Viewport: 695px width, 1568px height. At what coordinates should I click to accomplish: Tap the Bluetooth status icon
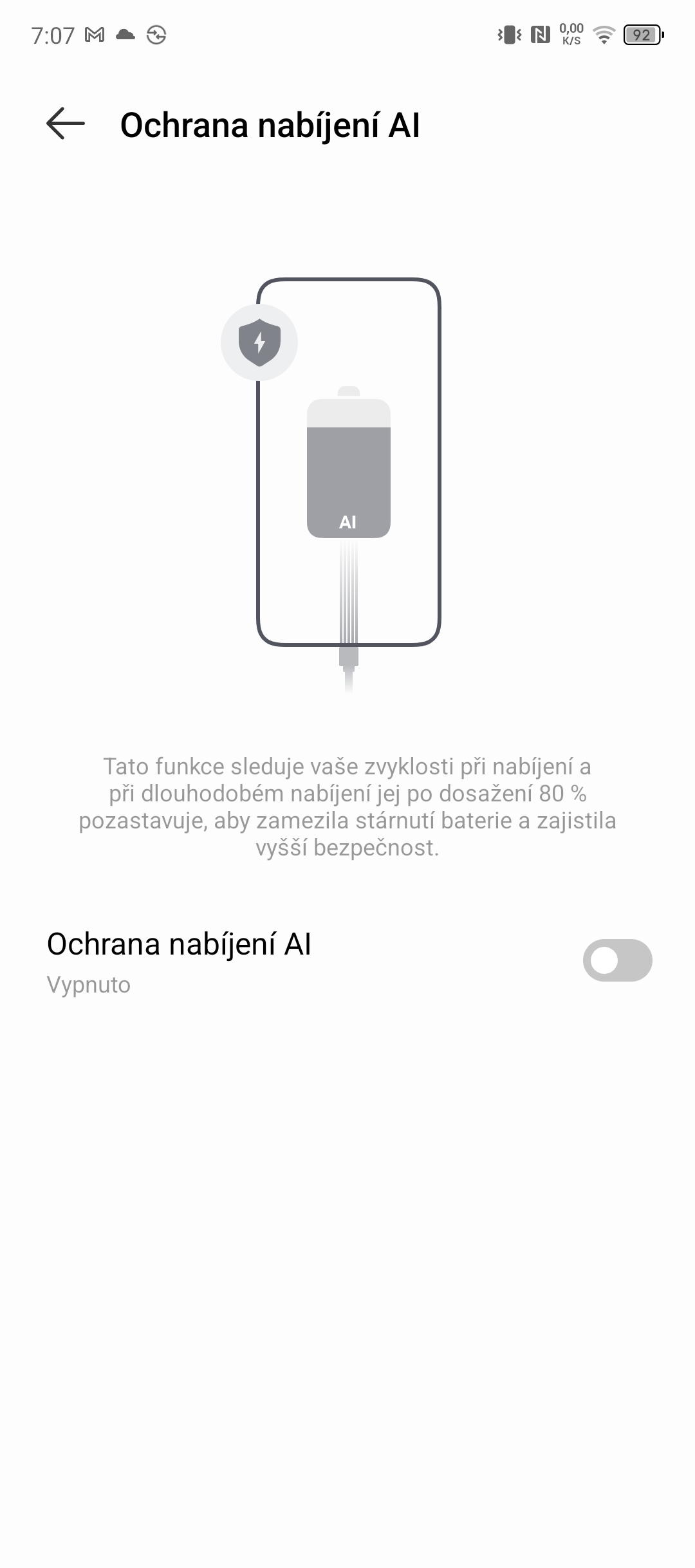click(x=508, y=35)
